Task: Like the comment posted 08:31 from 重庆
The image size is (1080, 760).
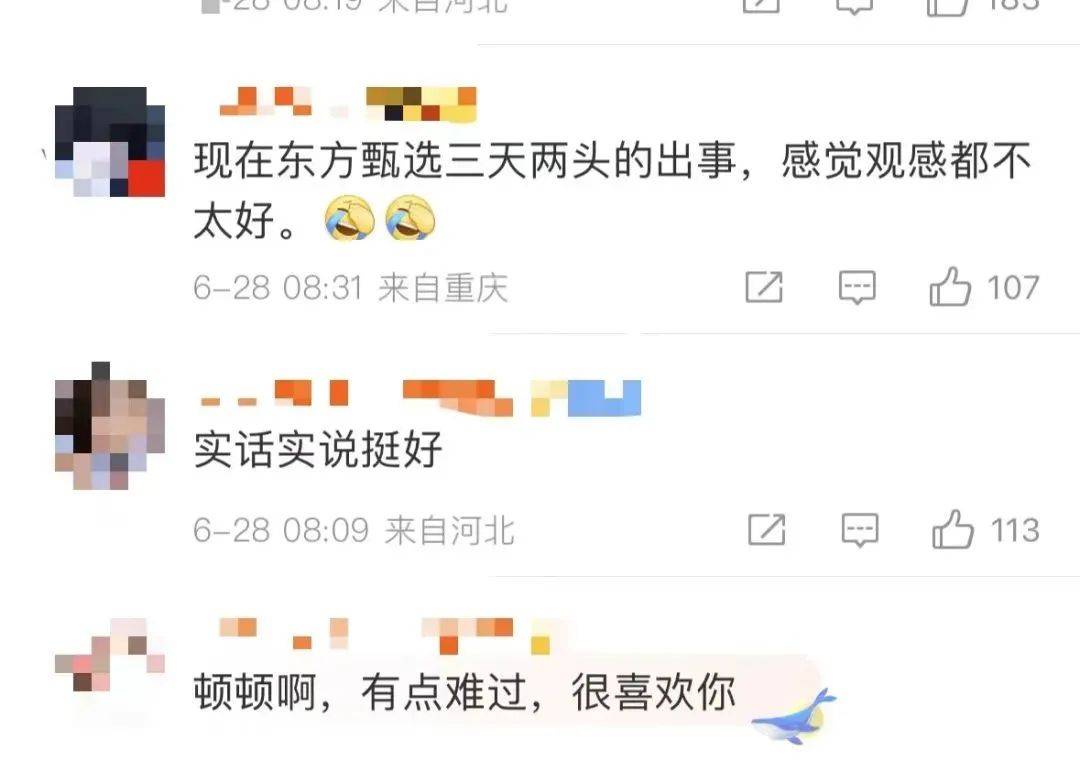Action: tap(951, 289)
